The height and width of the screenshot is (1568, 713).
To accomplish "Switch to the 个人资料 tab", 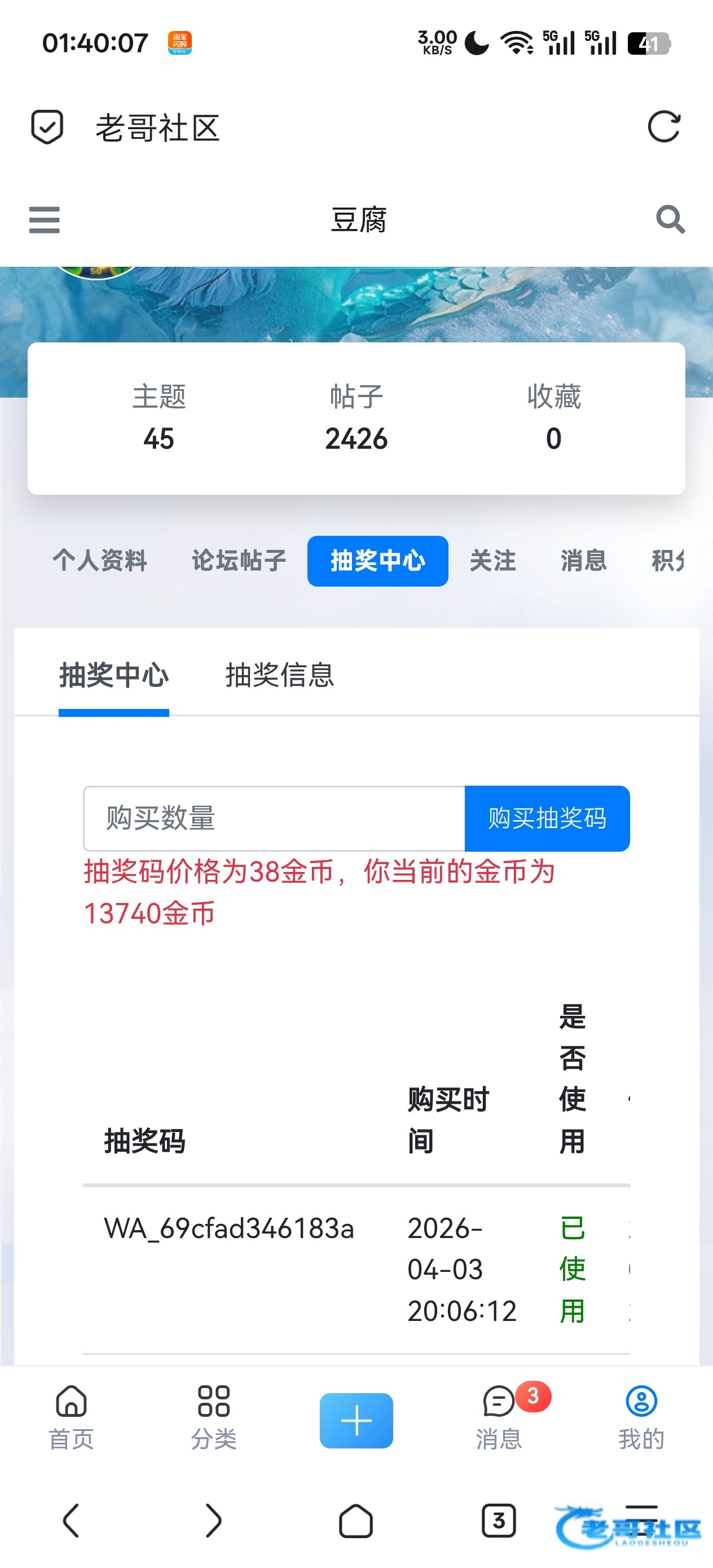I will [x=100, y=561].
